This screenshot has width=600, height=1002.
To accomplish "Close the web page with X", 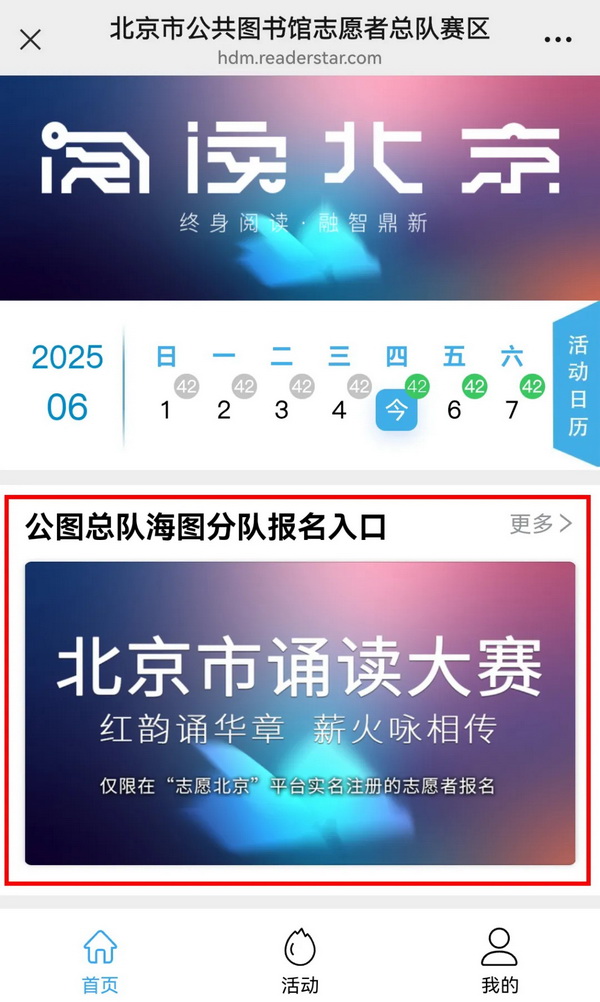I will (x=31, y=39).
